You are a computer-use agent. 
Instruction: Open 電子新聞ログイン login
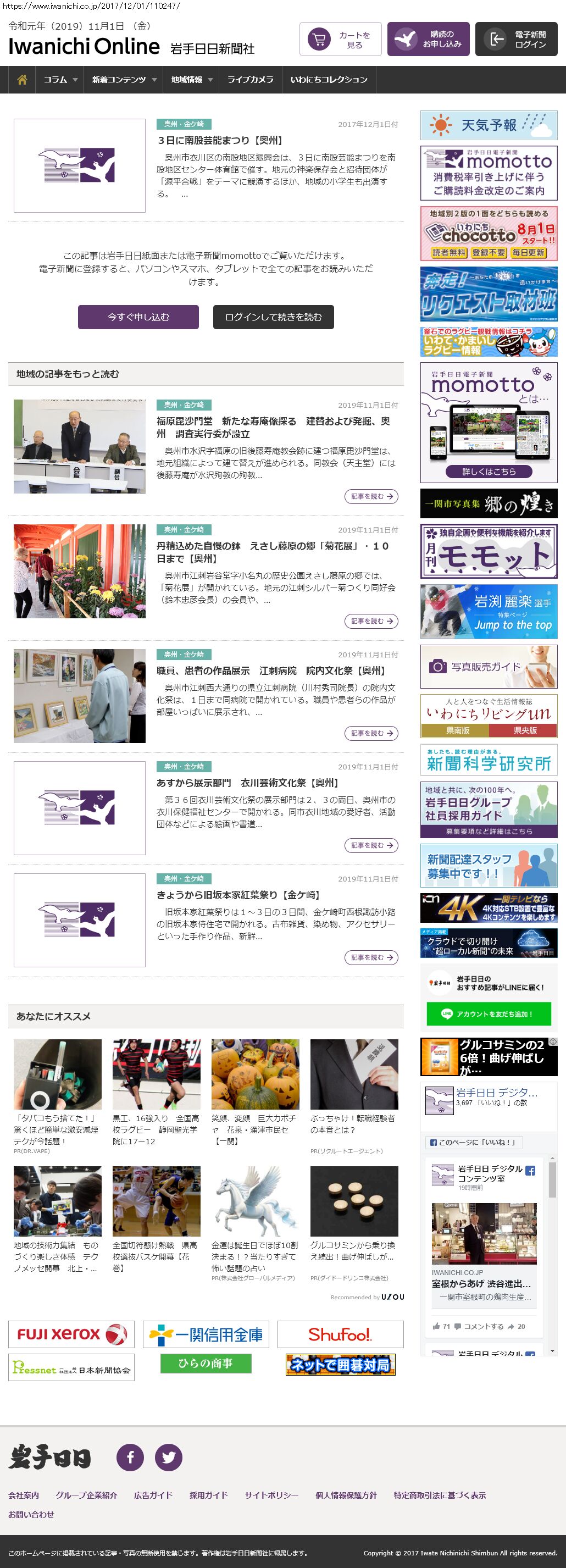click(515, 40)
